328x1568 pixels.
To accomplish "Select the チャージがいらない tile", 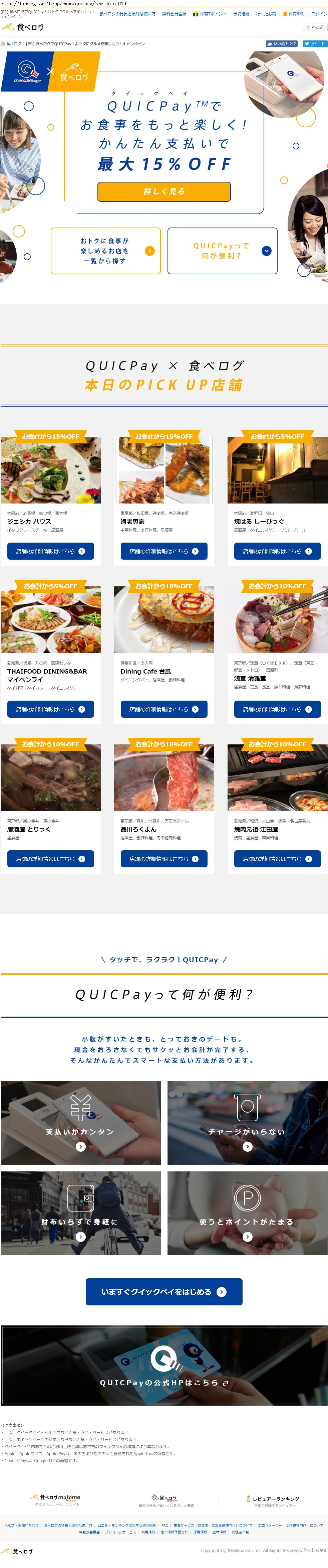I will [x=247, y=1123].
